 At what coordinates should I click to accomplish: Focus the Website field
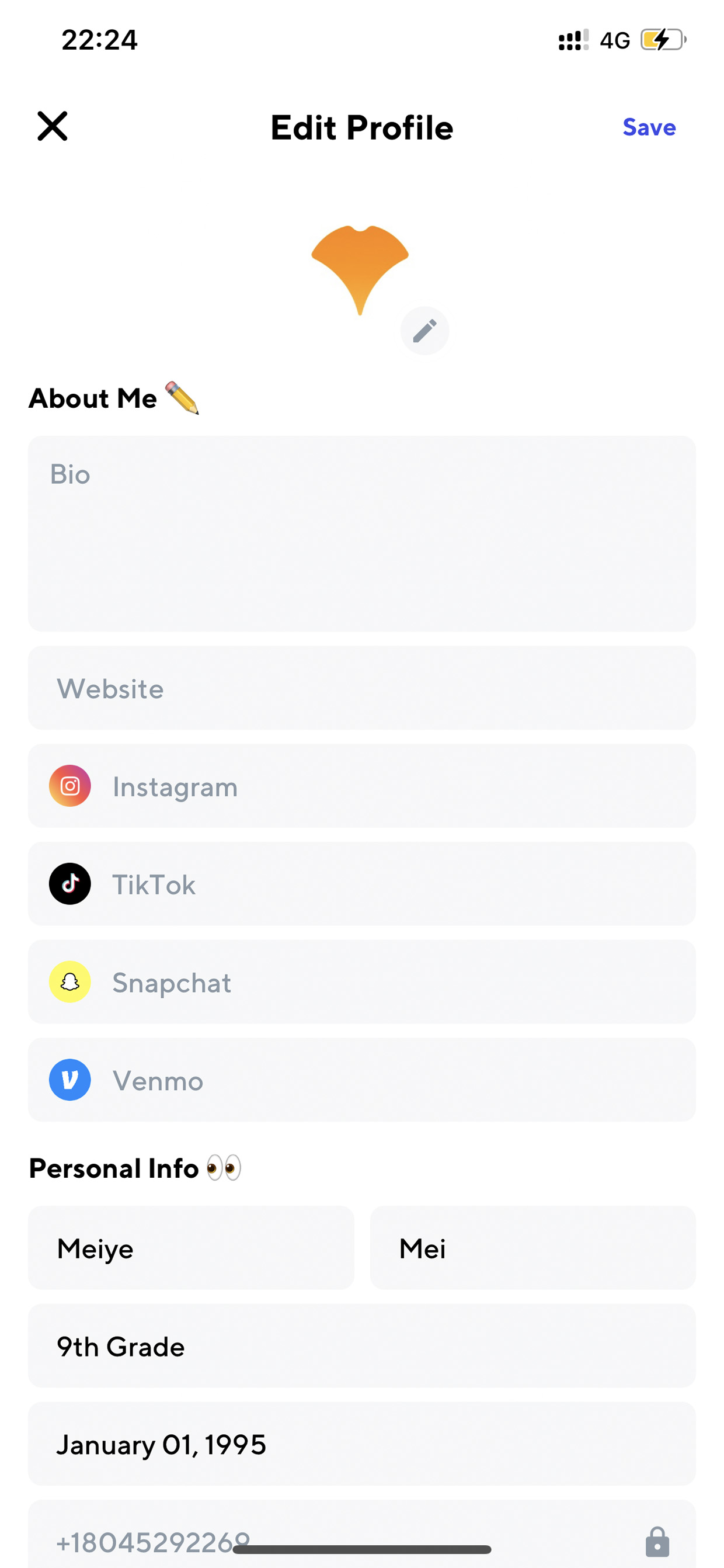tap(361, 688)
